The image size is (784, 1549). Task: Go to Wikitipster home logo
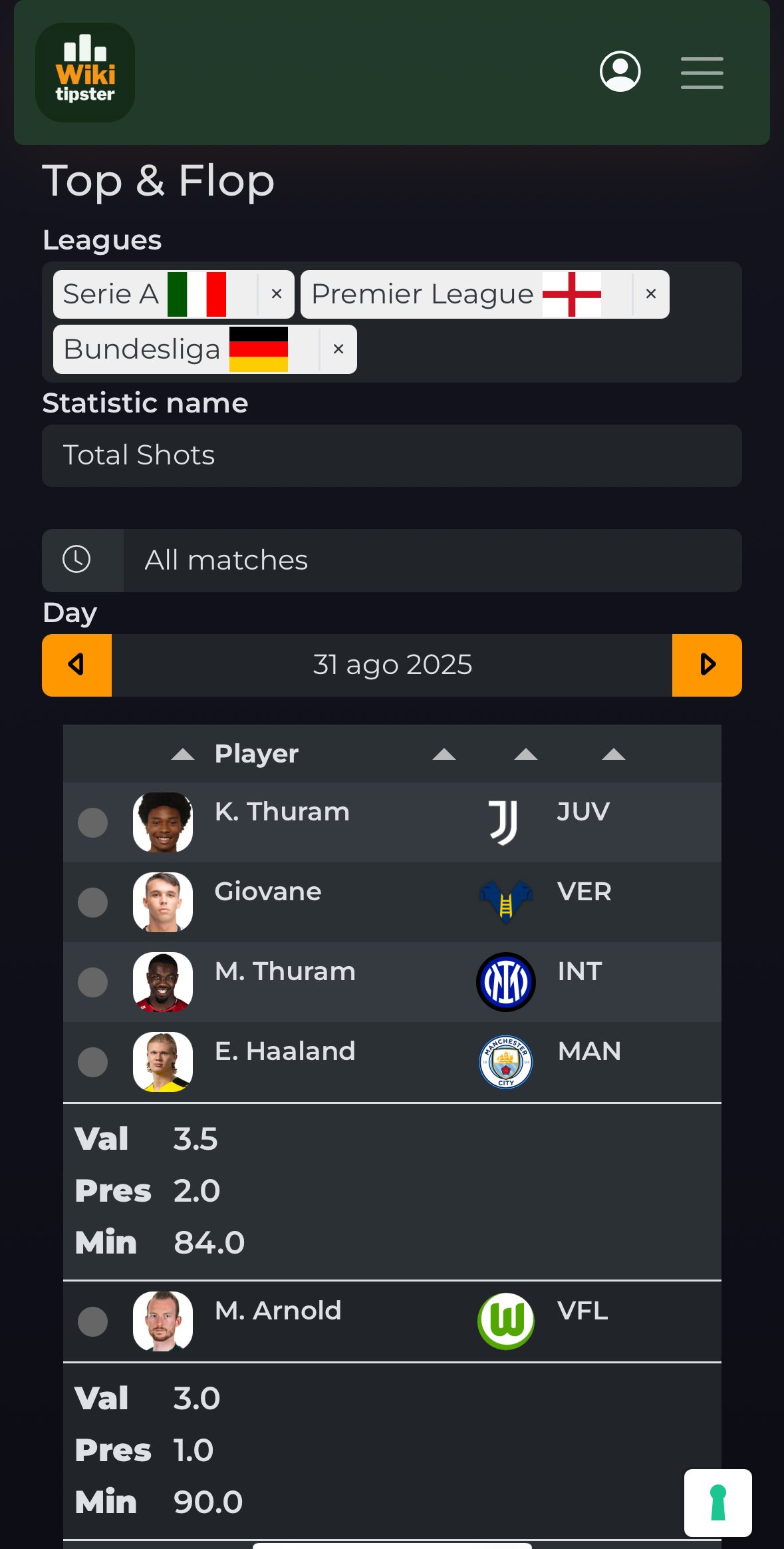85,73
